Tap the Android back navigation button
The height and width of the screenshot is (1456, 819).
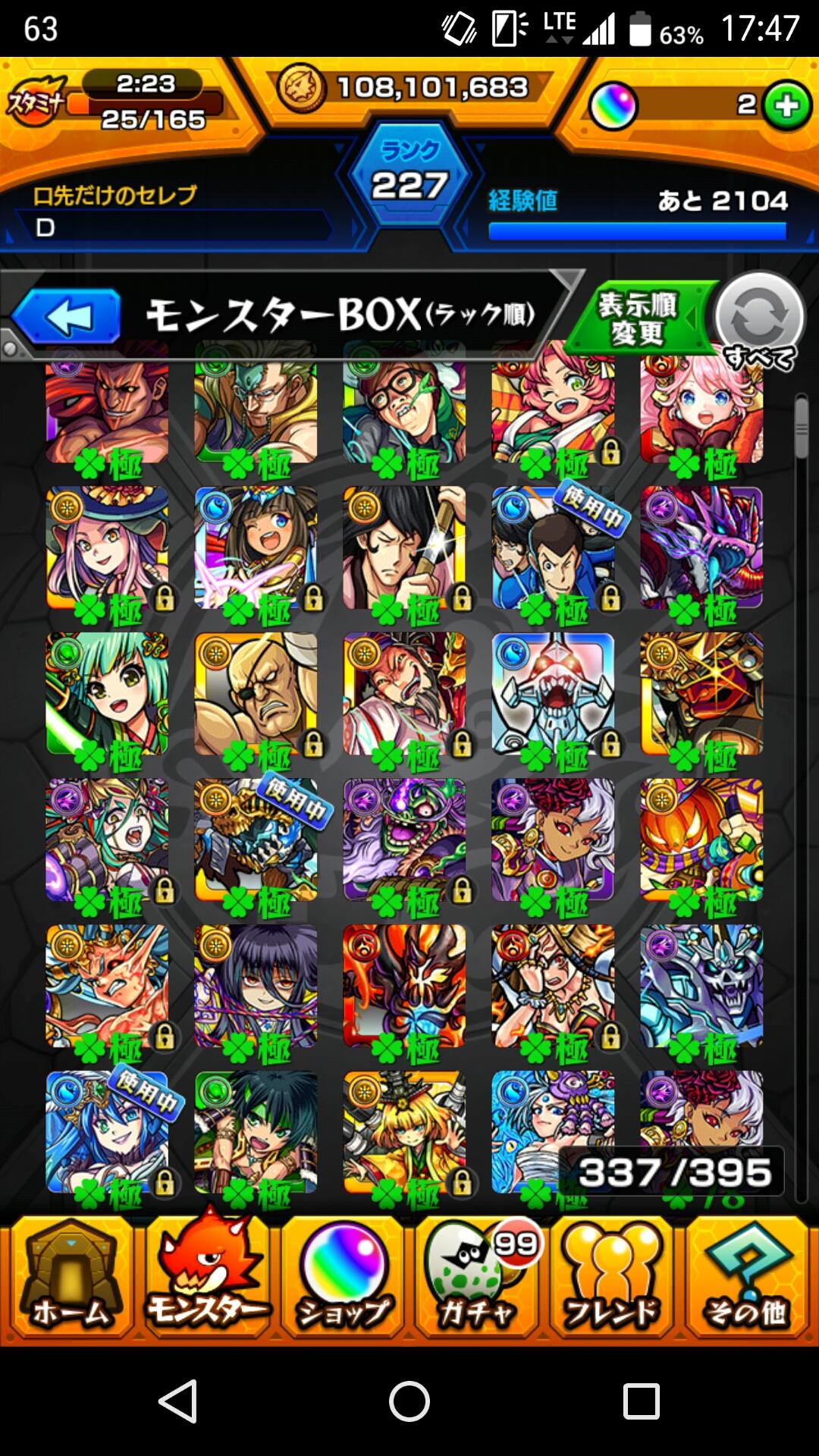(178, 1401)
